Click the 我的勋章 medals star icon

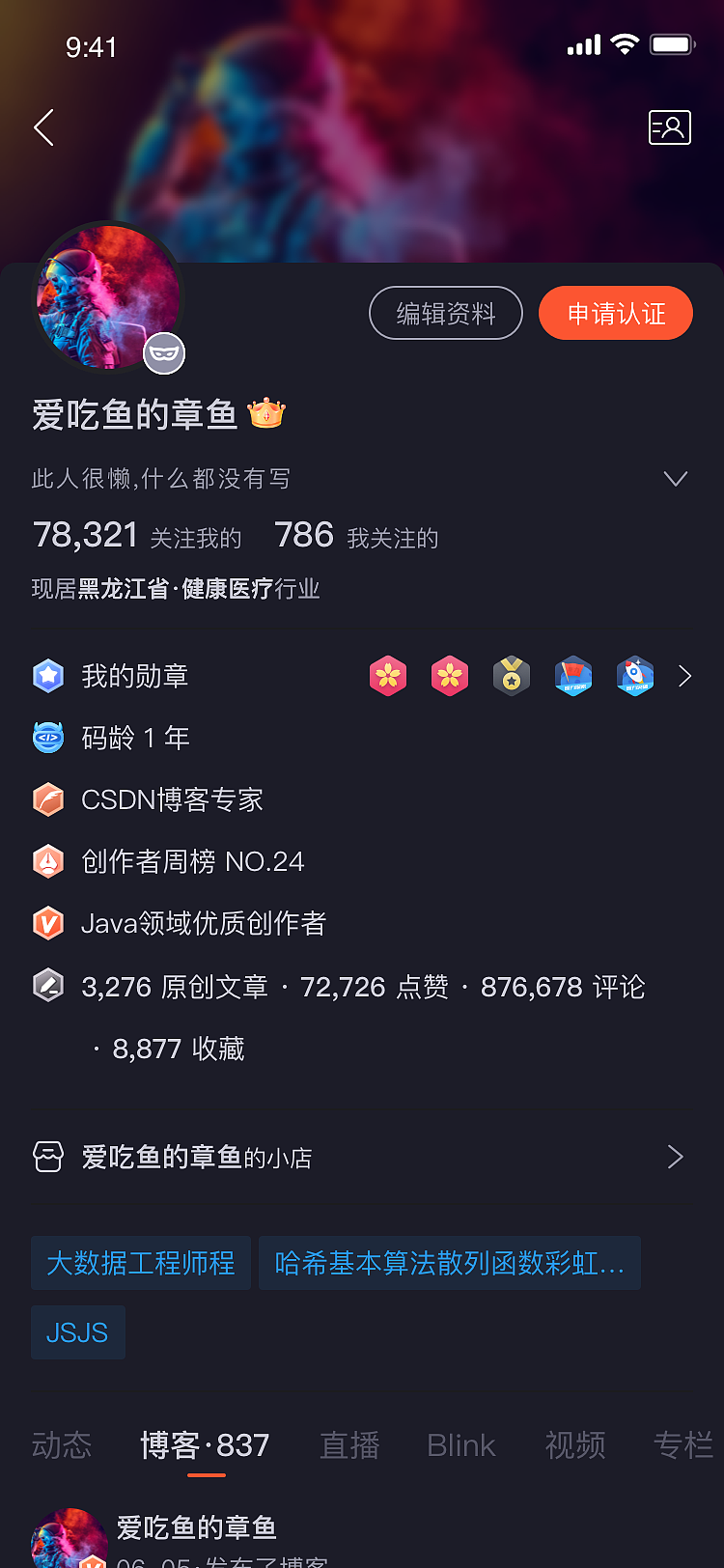48,676
